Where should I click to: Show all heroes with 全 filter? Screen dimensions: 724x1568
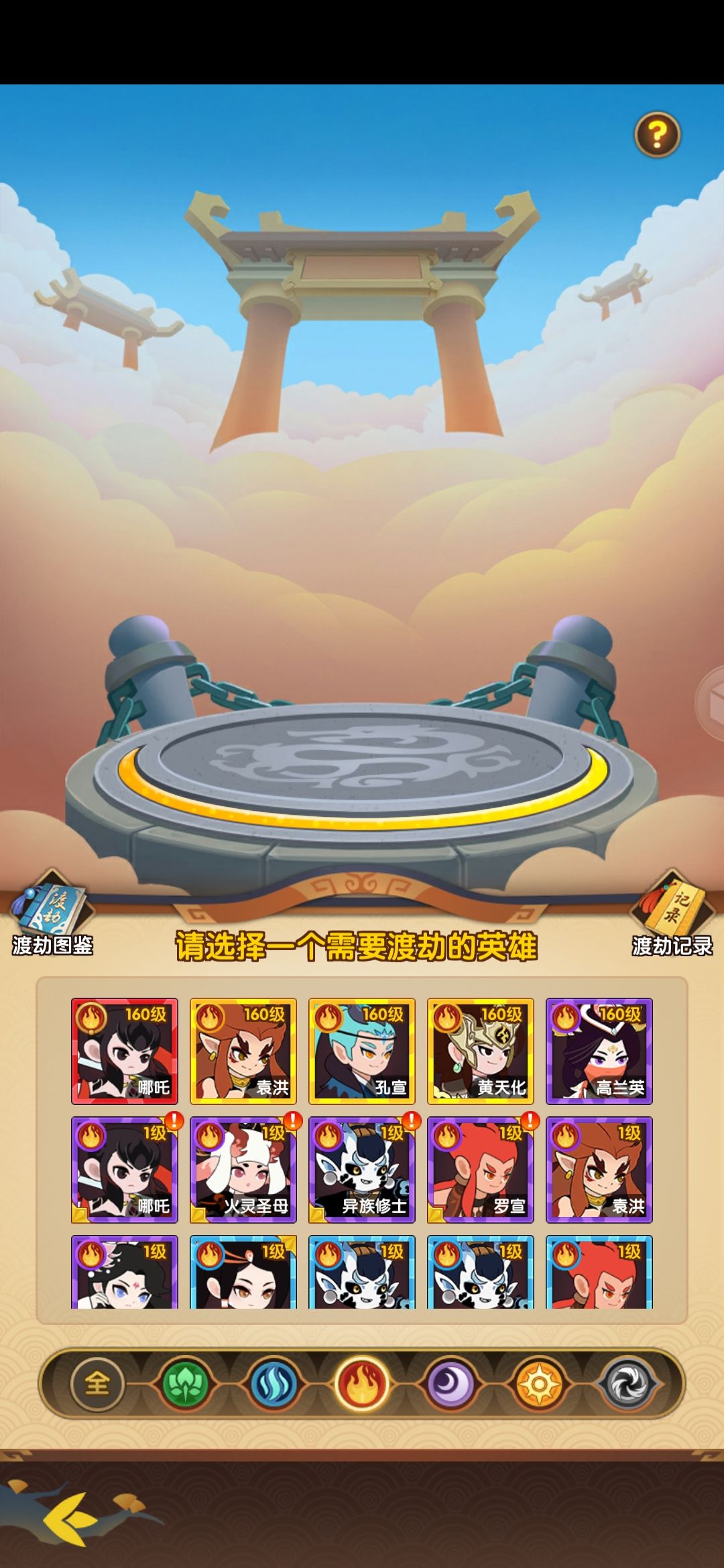coord(97,1384)
